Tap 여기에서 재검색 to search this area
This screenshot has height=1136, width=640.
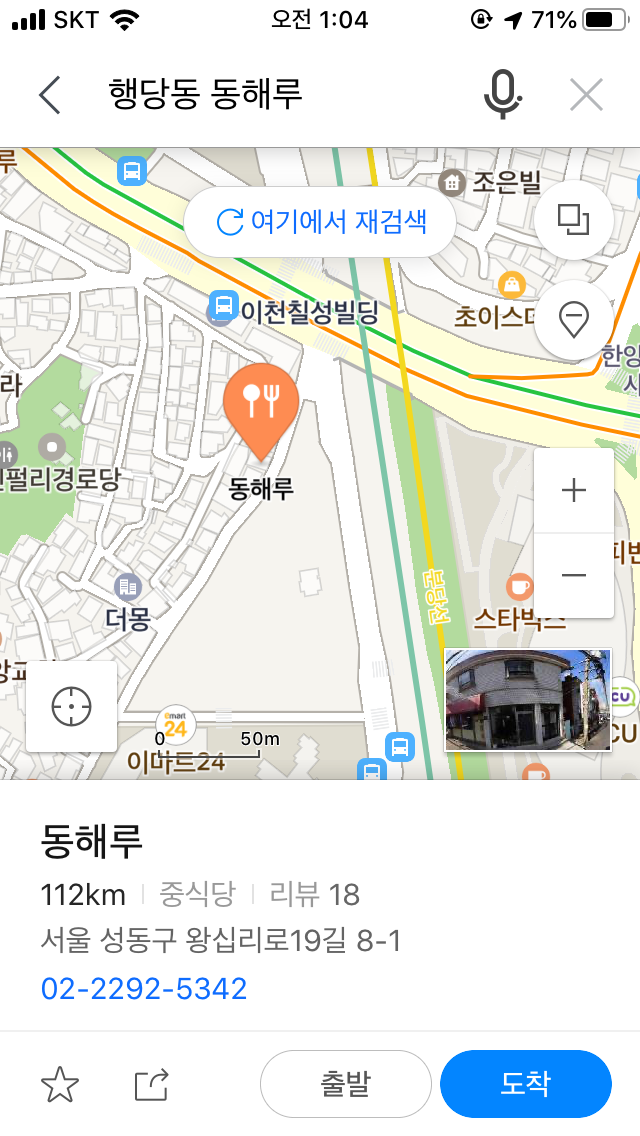coord(320,222)
